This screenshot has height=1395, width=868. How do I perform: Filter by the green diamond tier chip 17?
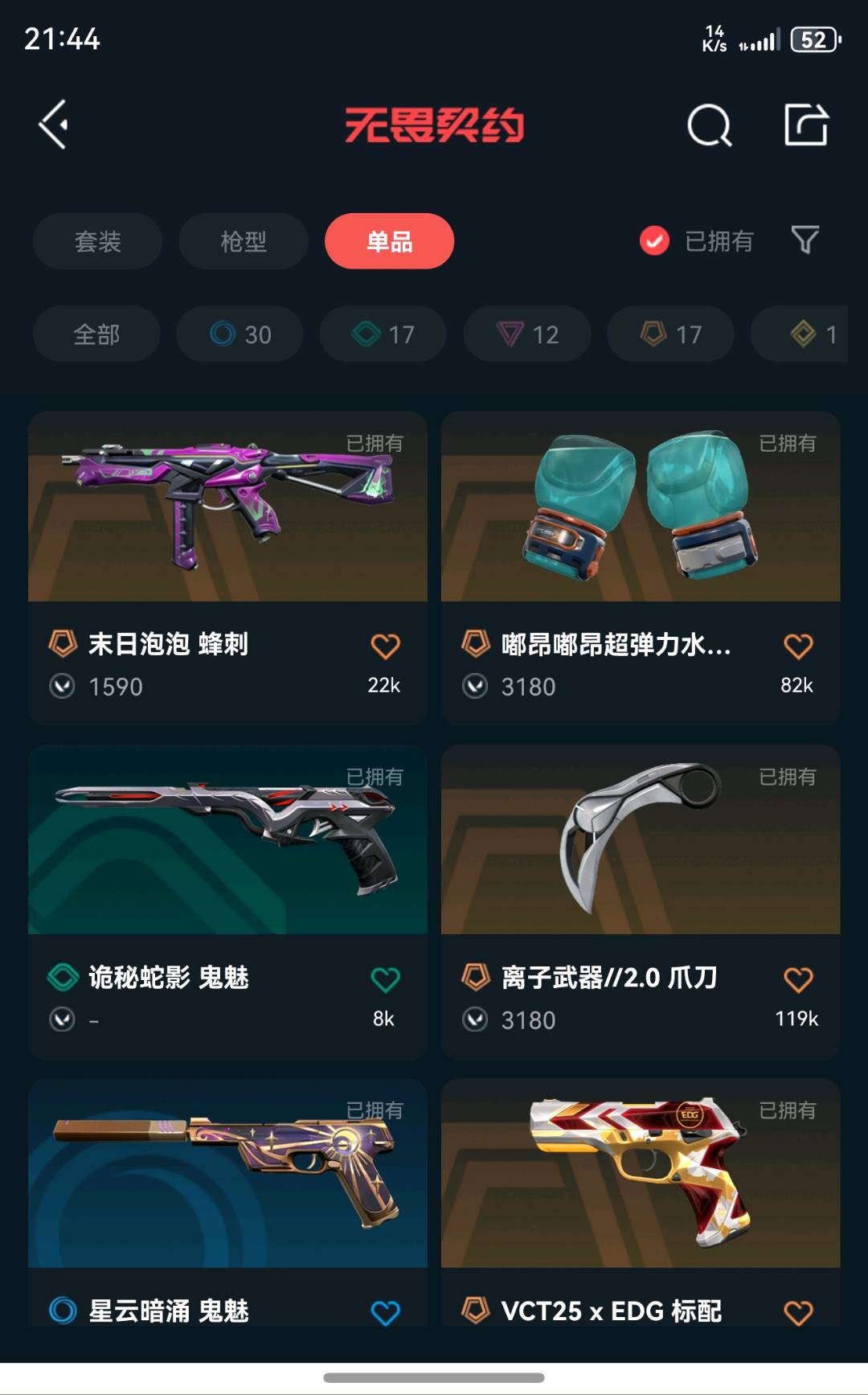(383, 334)
